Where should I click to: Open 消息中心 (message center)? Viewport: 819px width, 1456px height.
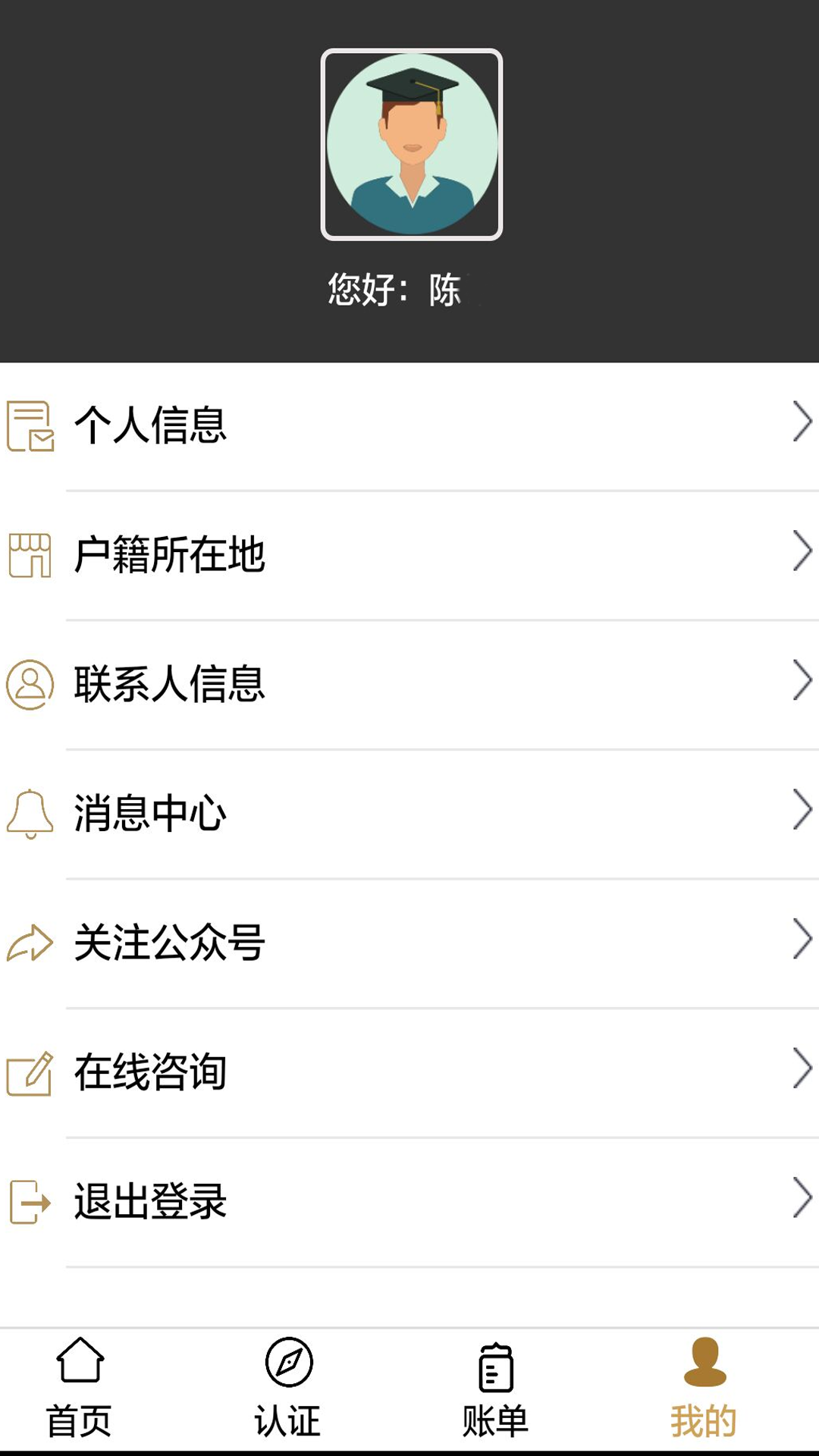pos(409,813)
